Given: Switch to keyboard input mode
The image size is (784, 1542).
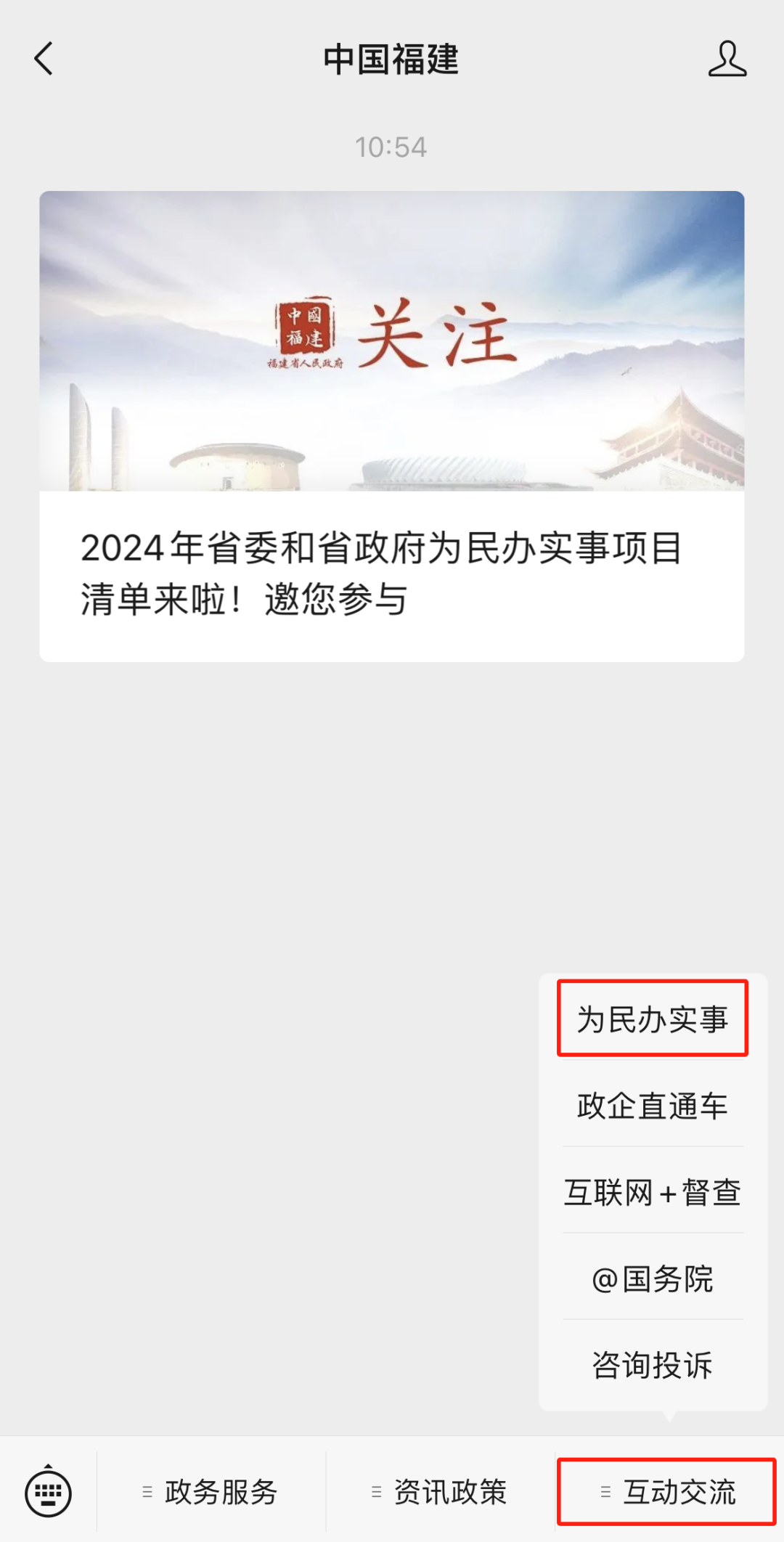Looking at the screenshot, I should pyautogui.click(x=48, y=1493).
